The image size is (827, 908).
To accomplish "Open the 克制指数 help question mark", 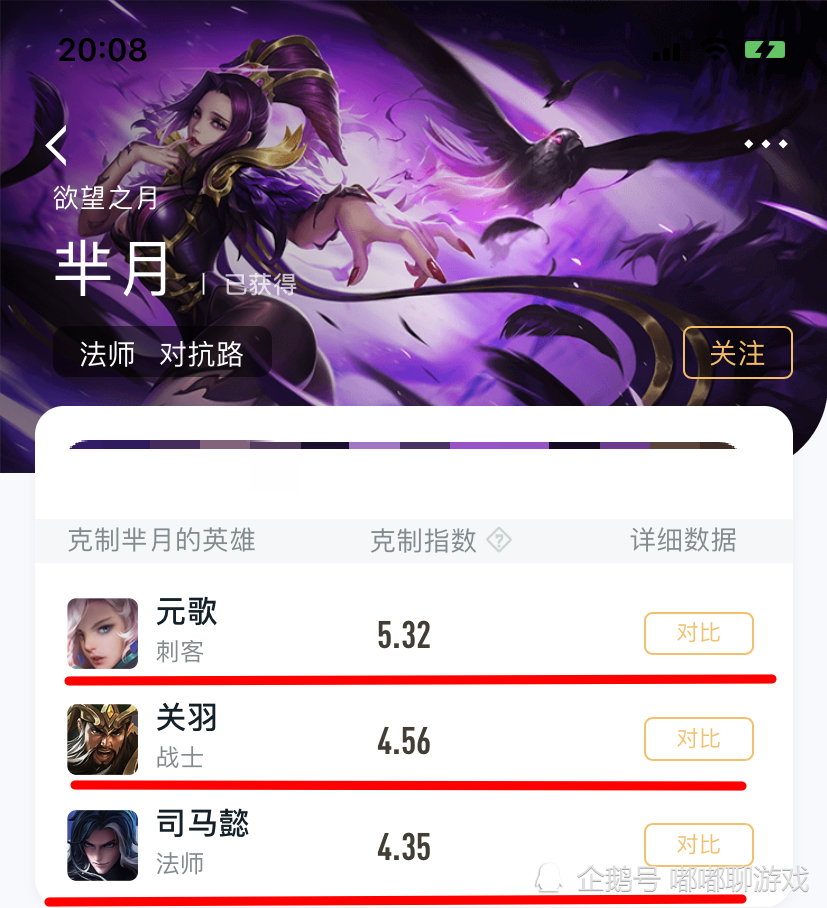I will click(498, 541).
